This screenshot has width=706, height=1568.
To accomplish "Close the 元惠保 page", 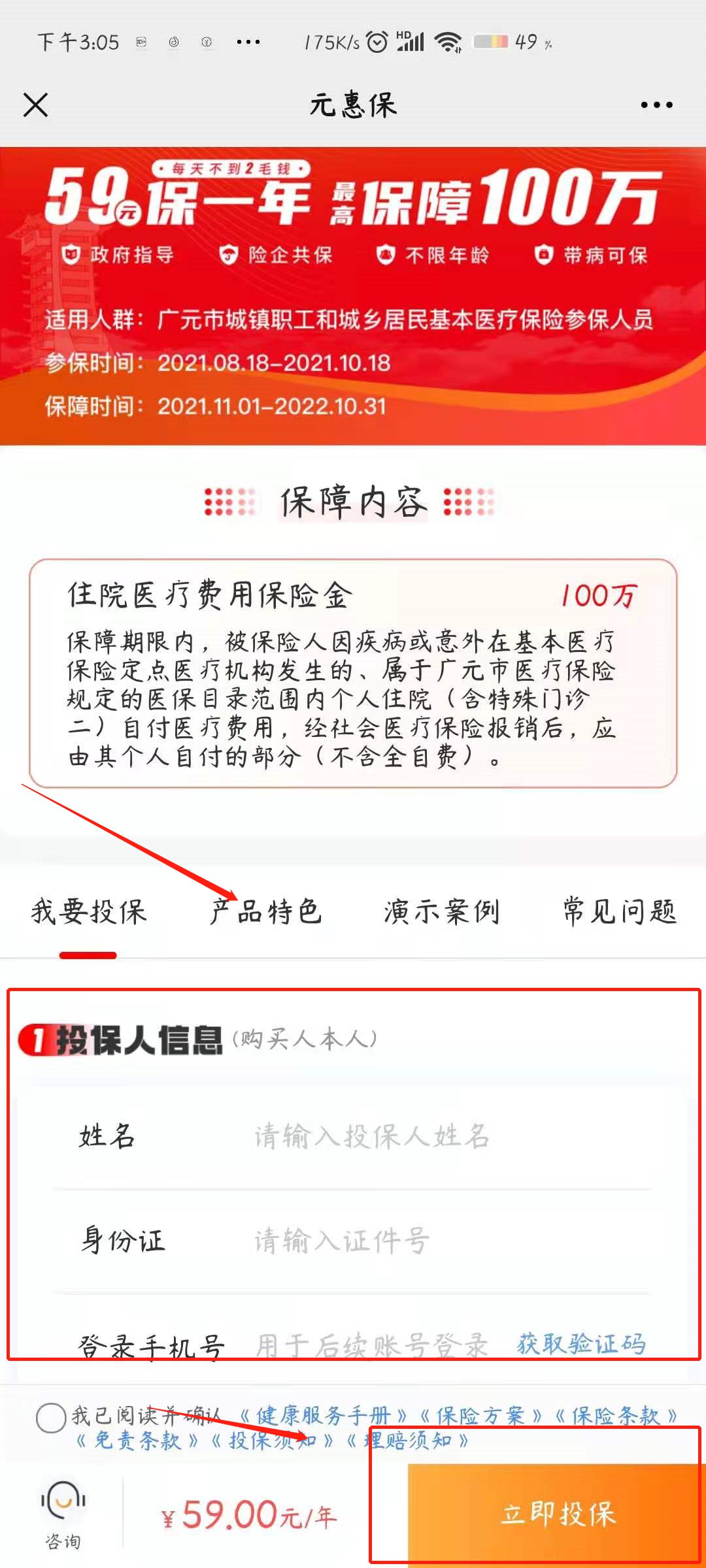I will point(35,105).
